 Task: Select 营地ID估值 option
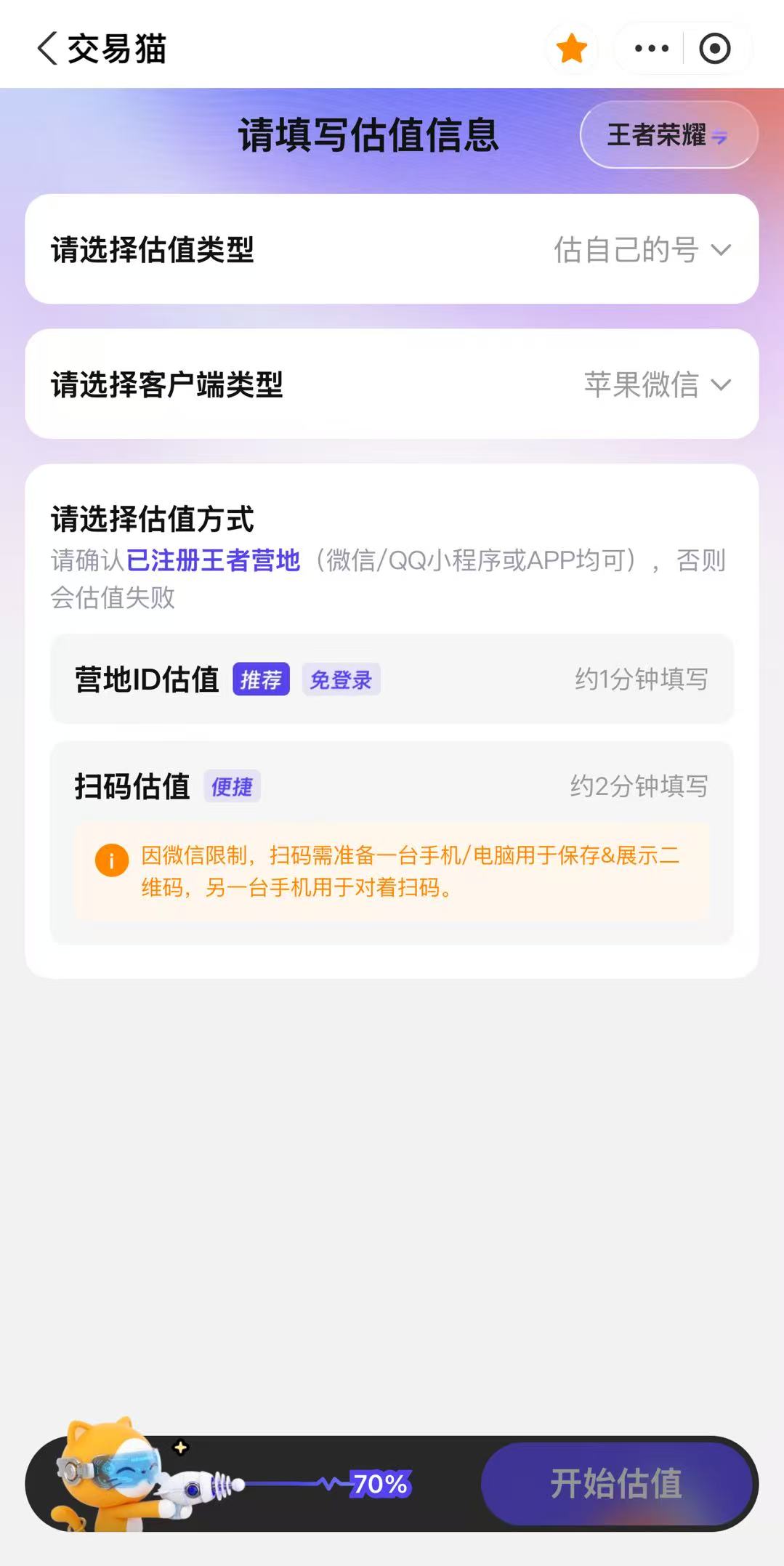coord(392,679)
